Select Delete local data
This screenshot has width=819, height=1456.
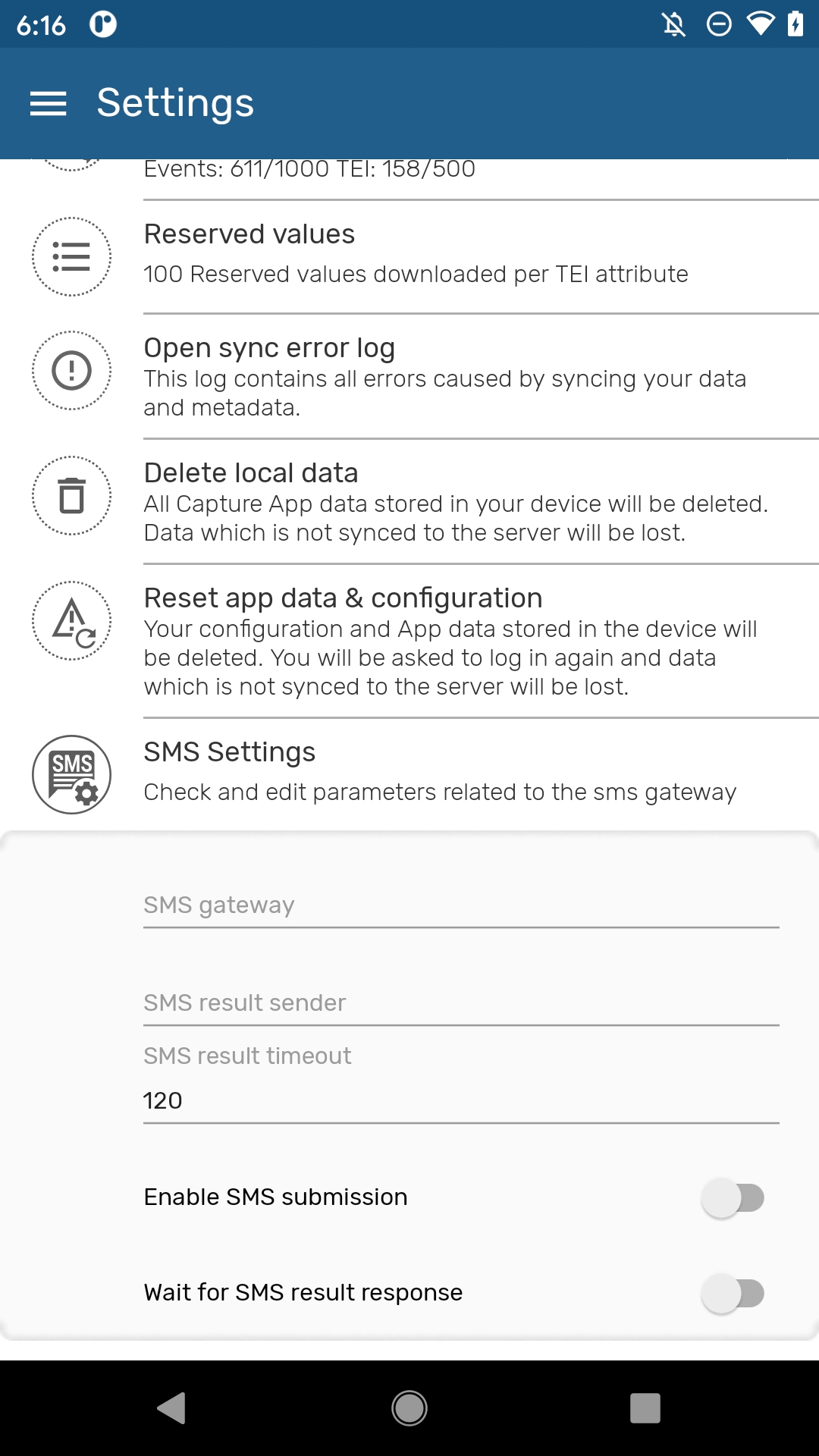click(x=409, y=501)
